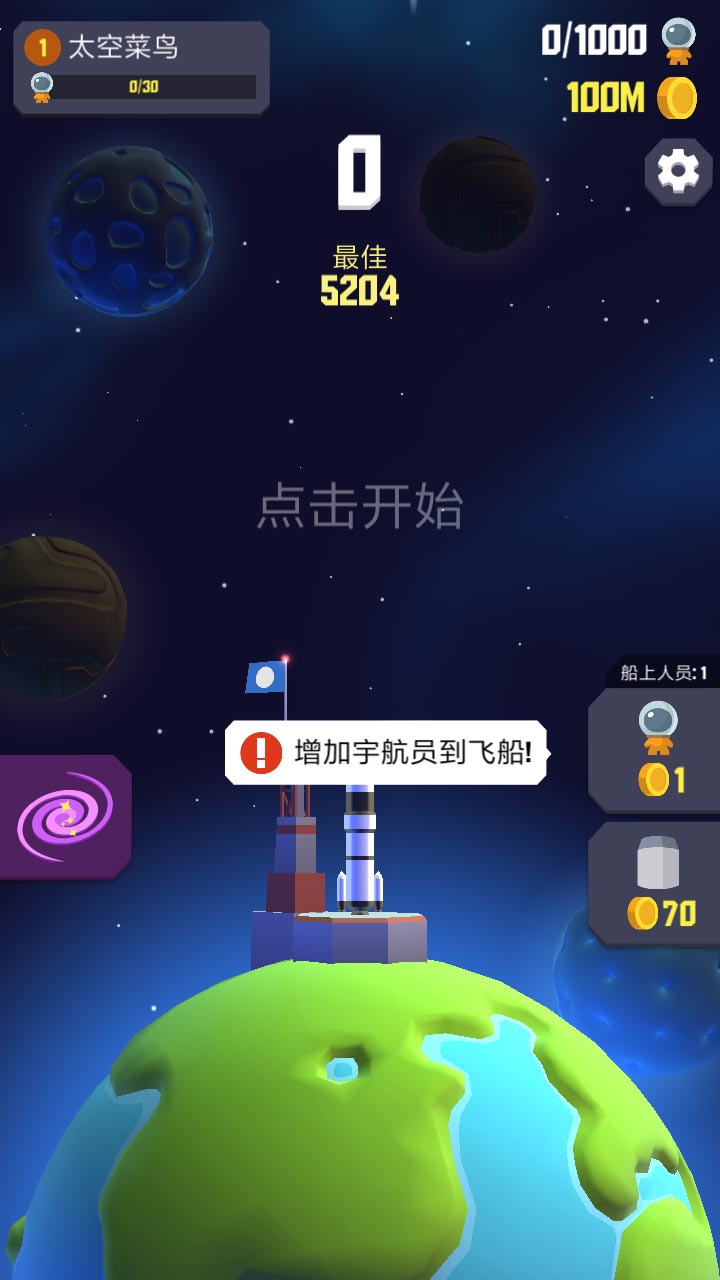This screenshot has height=1280, width=720.
Task: Tap 点击开始 to start the game
Action: [x=360, y=505]
